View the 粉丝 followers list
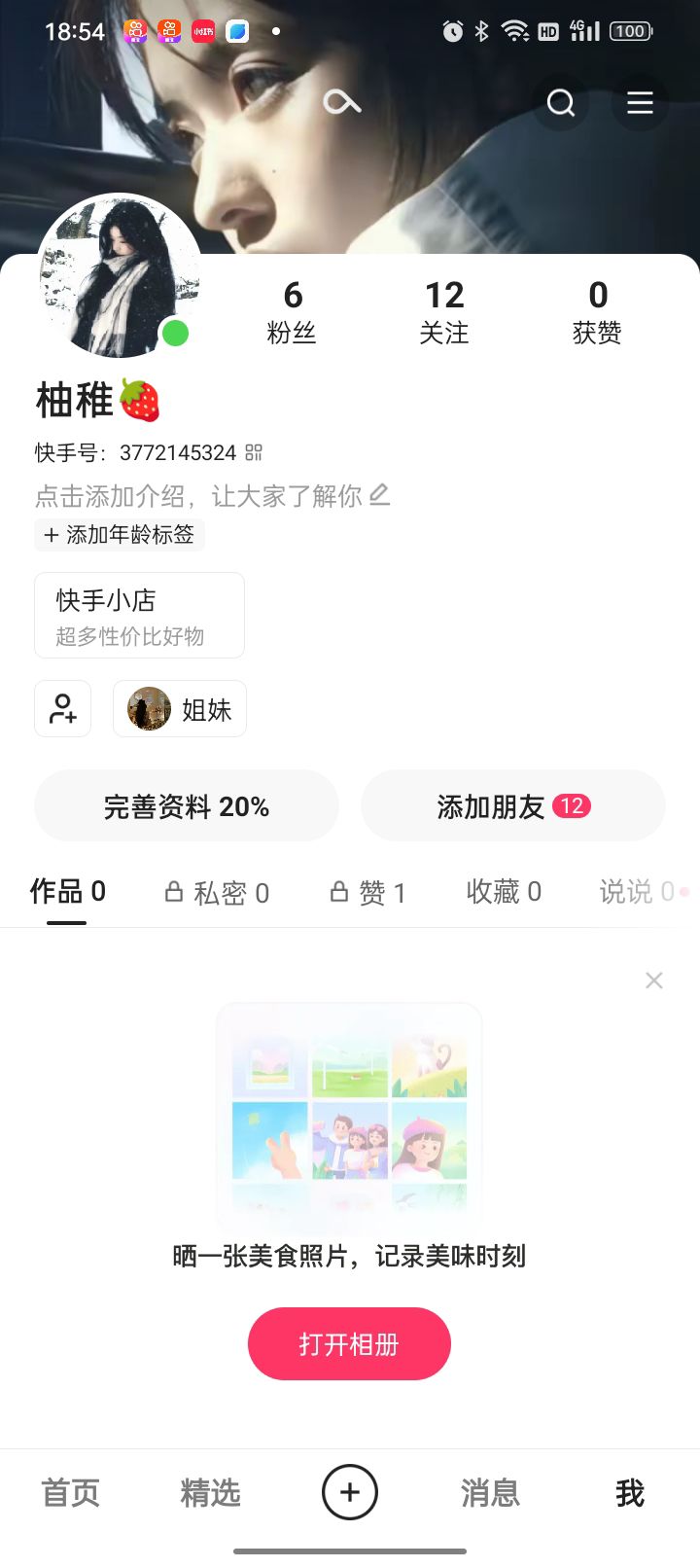 (x=292, y=311)
